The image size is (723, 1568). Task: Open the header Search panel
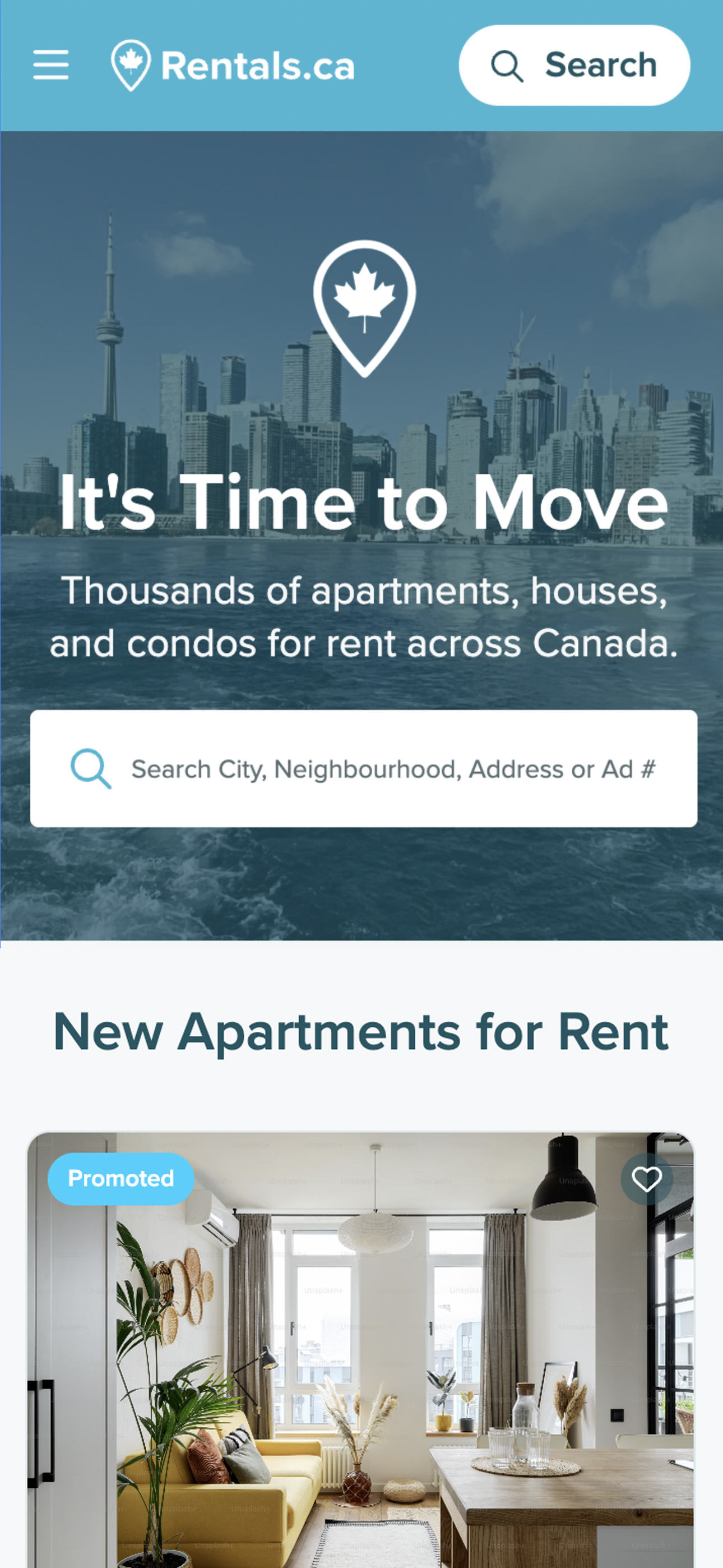click(576, 65)
